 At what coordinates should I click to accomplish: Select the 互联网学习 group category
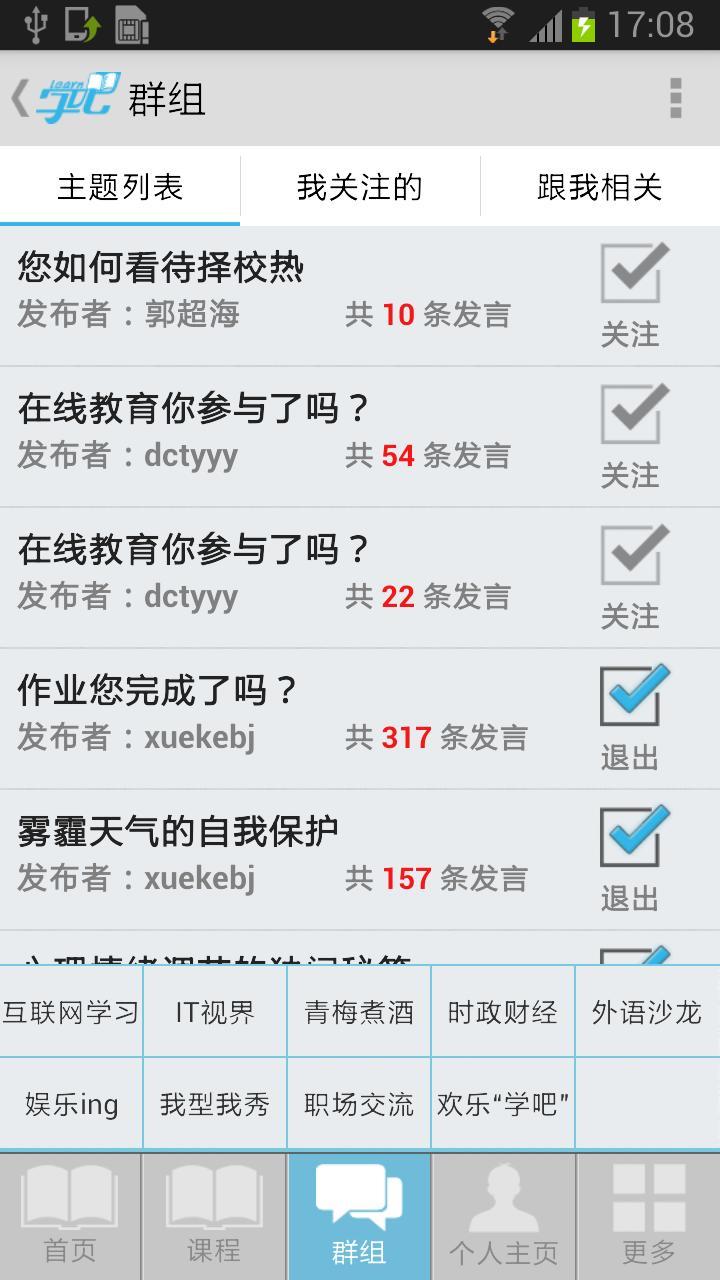(x=71, y=1012)
